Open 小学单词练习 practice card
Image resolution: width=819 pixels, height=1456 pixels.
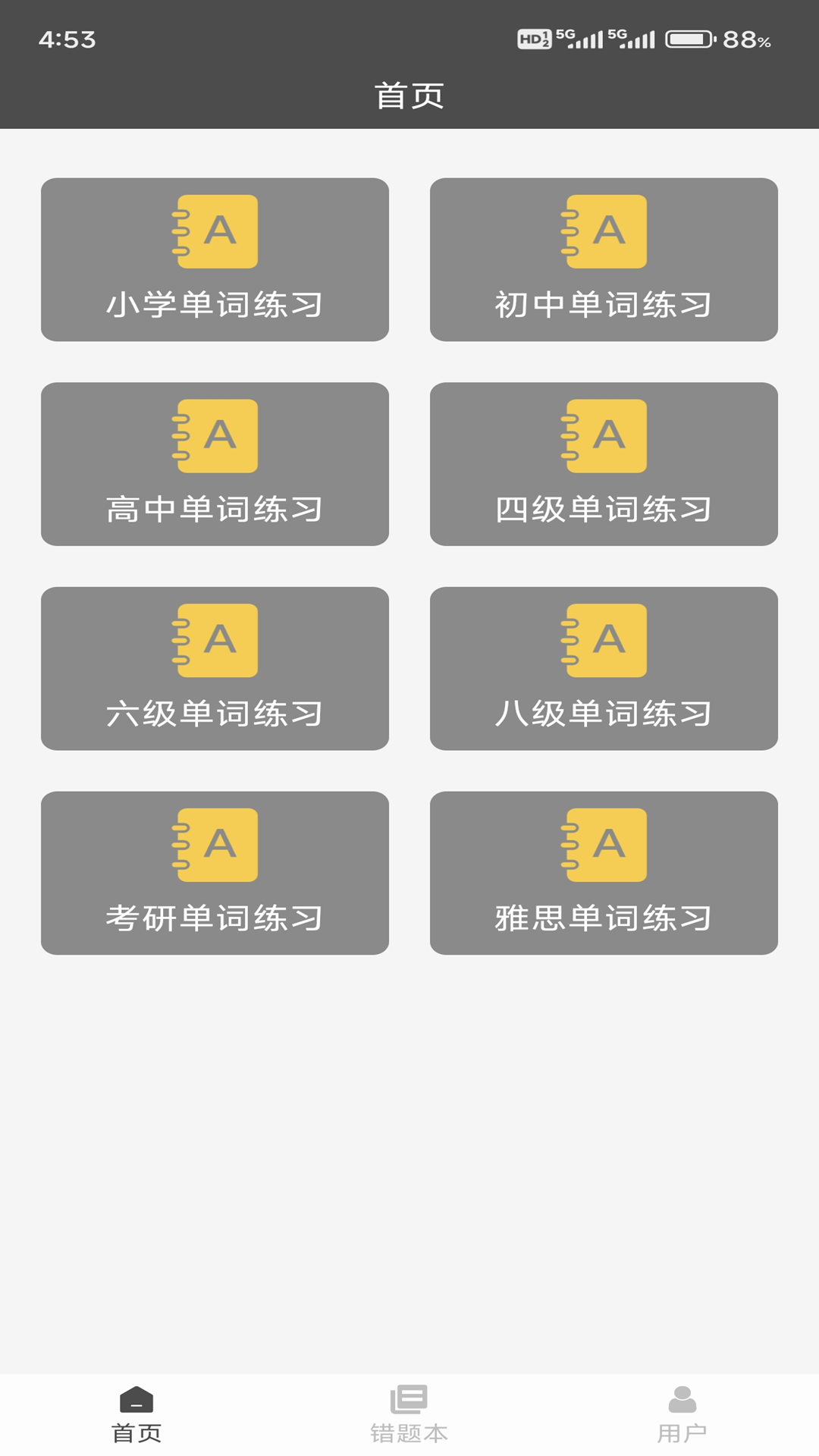[216, 259]
